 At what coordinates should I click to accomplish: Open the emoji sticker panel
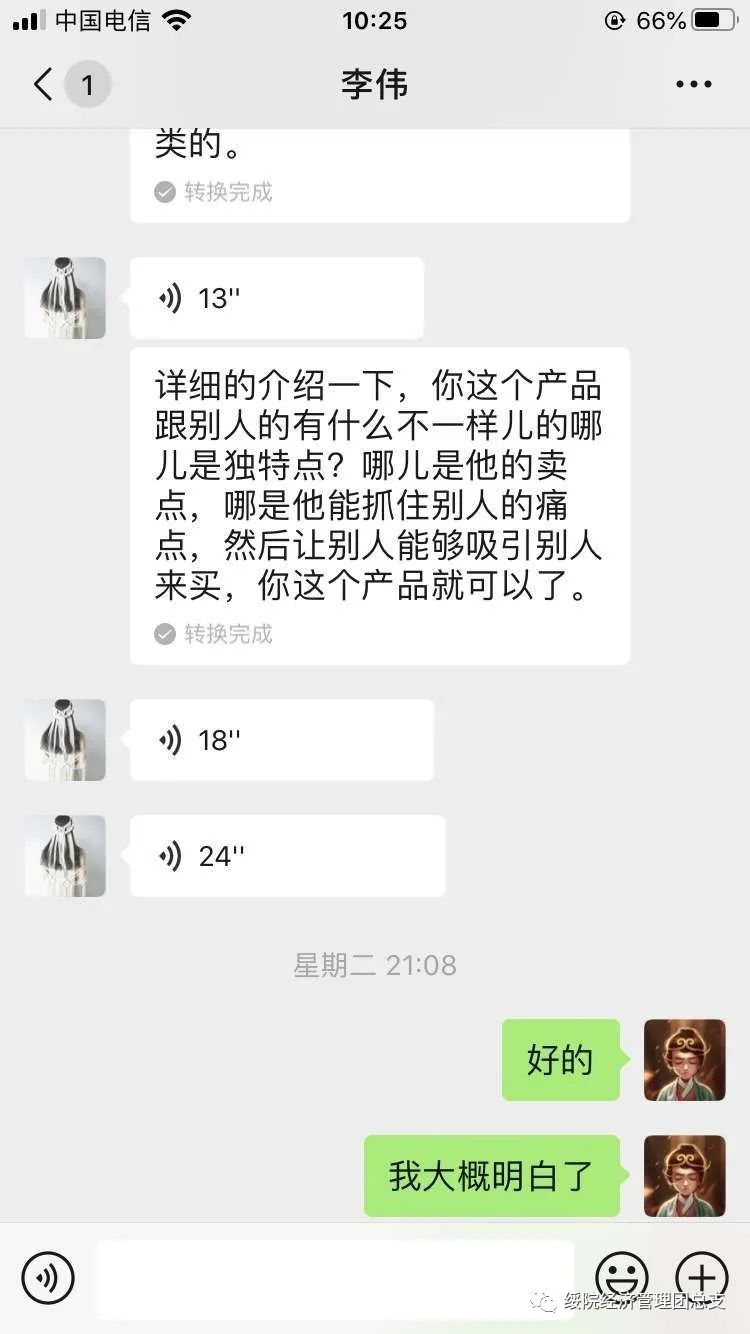tap(622, 1277)
